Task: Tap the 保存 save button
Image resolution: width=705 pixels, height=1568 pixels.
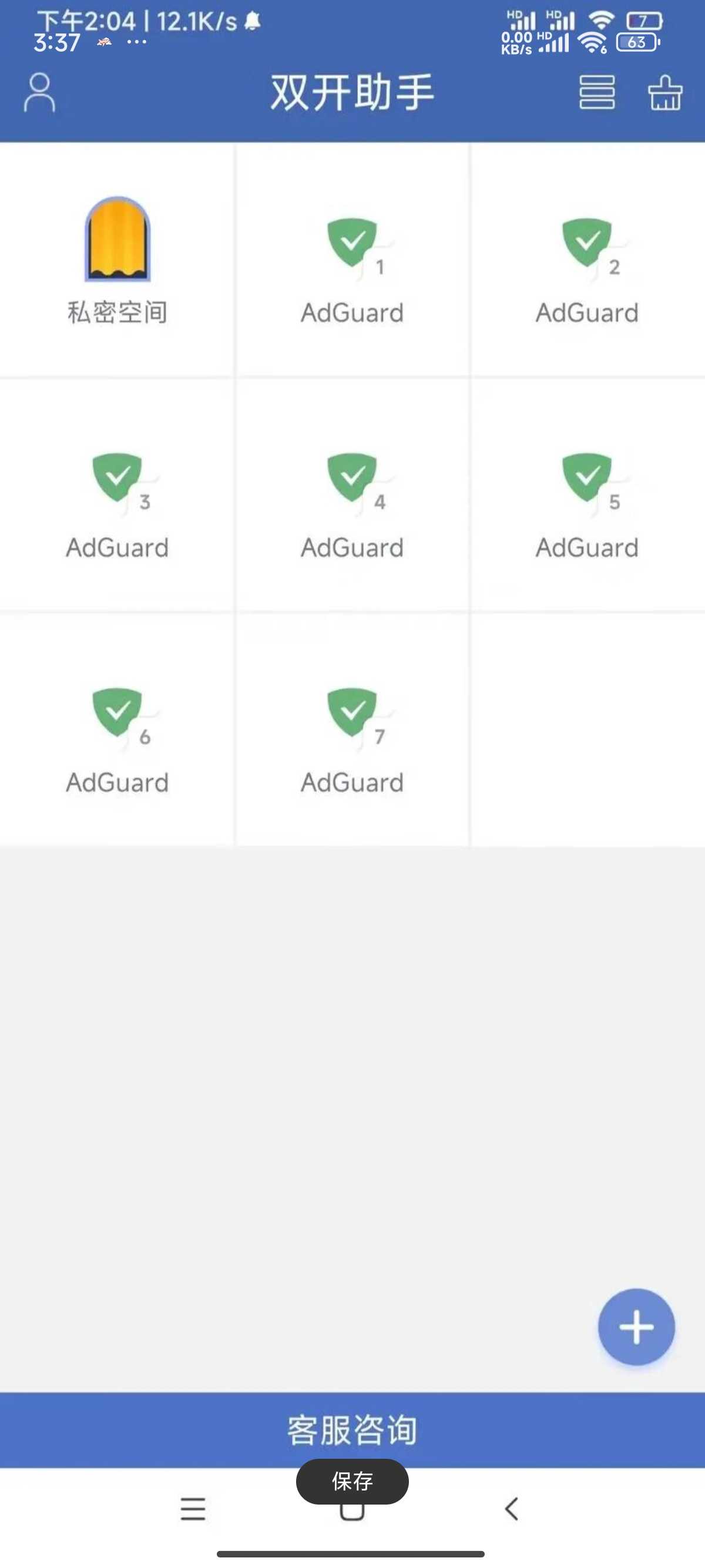Action: pyautogui.click(x=352, y=1481)
